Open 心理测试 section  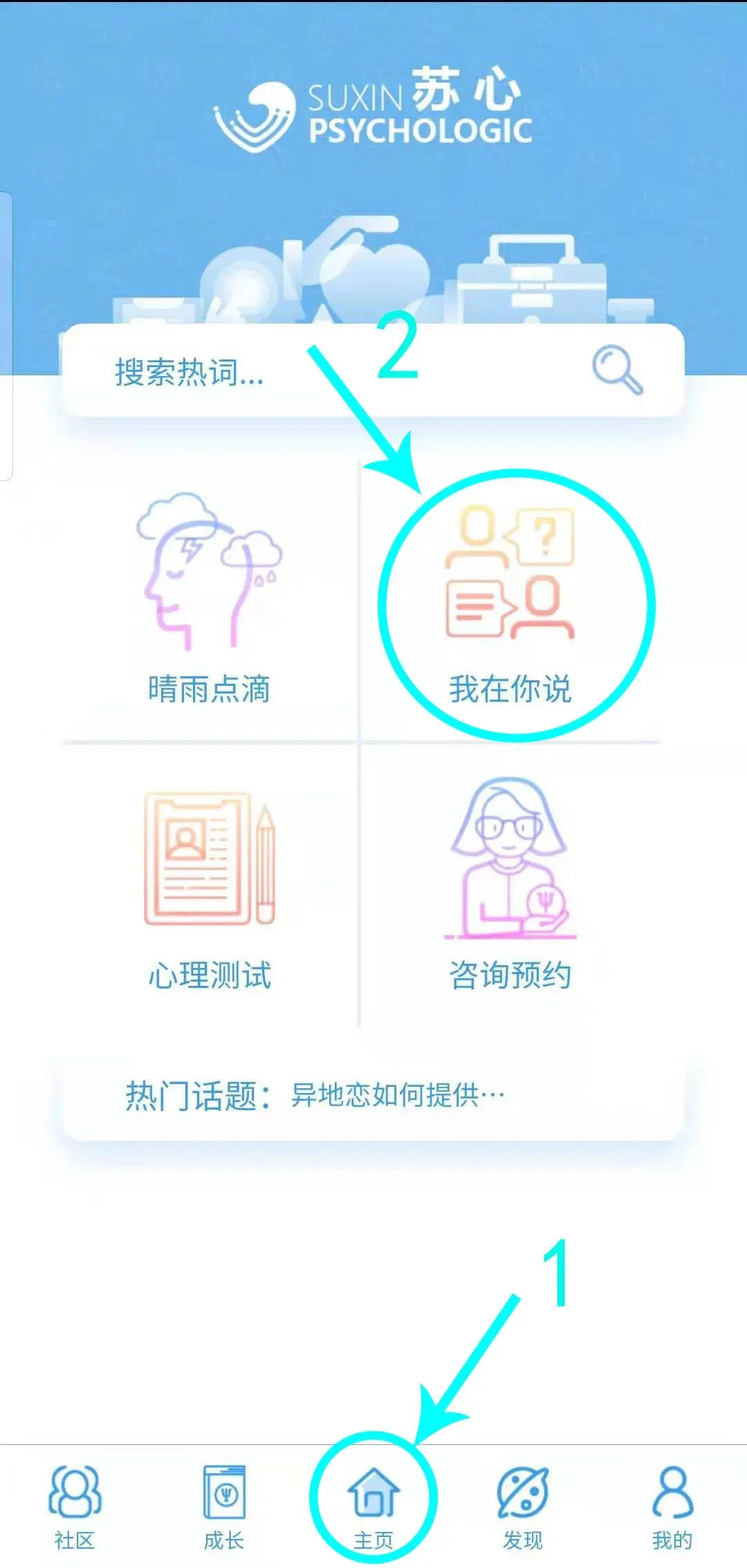click(209, 888)
